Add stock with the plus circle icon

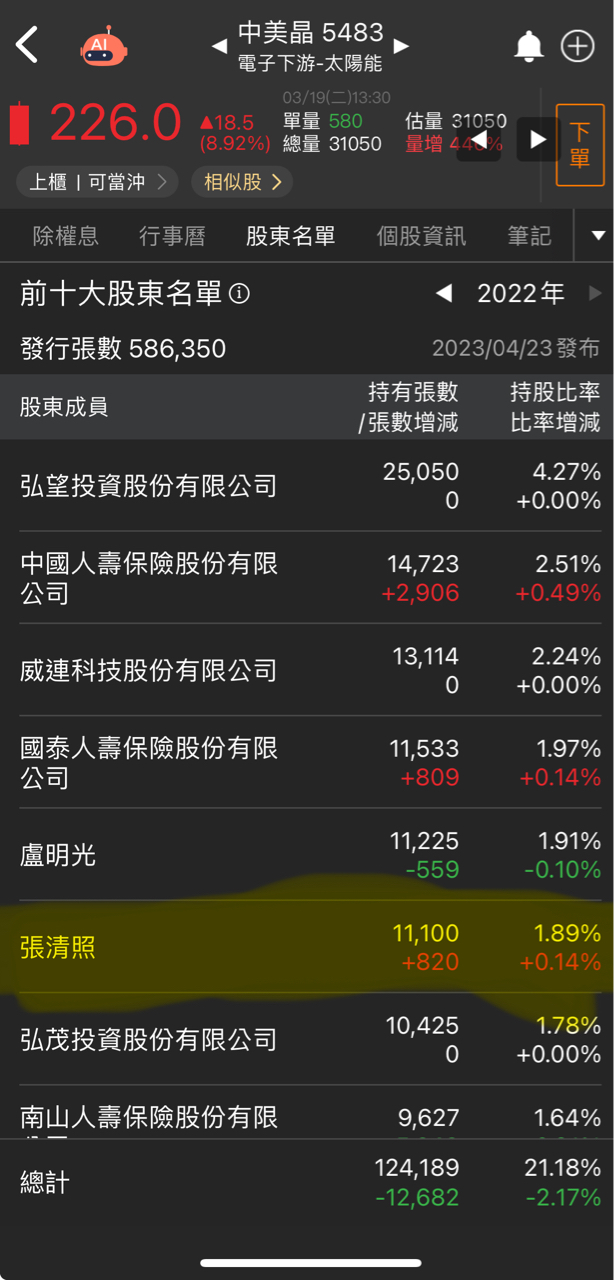[x=578, y=46]
